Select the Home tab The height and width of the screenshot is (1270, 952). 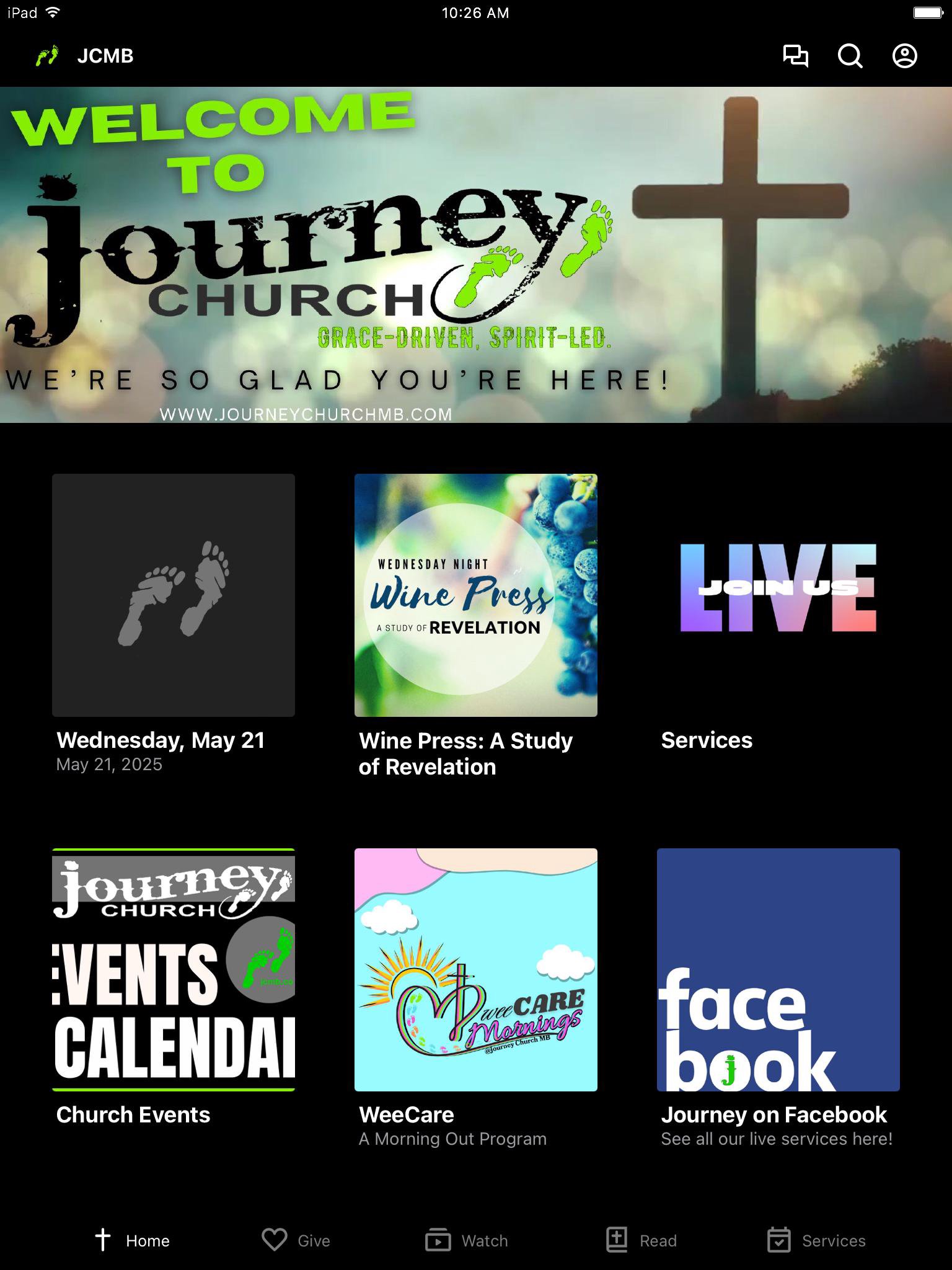pyautogui.click(x=133, y=1240)
